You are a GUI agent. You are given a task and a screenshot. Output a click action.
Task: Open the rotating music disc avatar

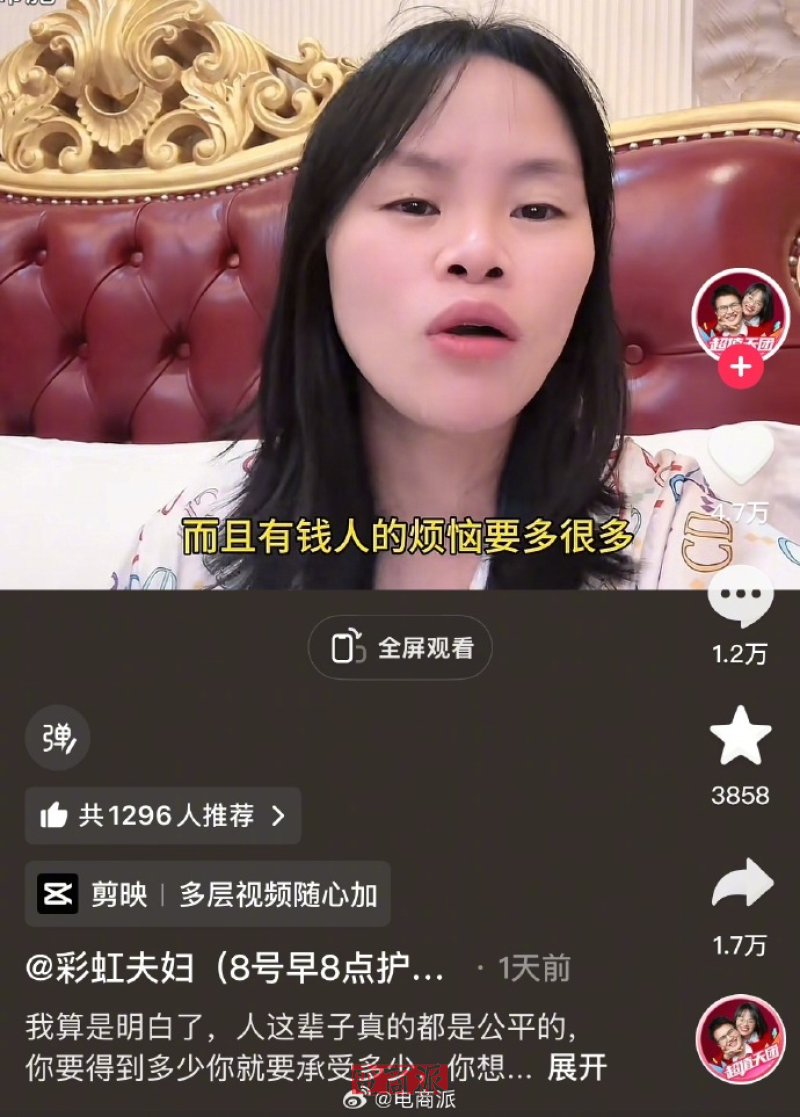click(741, 1037)
